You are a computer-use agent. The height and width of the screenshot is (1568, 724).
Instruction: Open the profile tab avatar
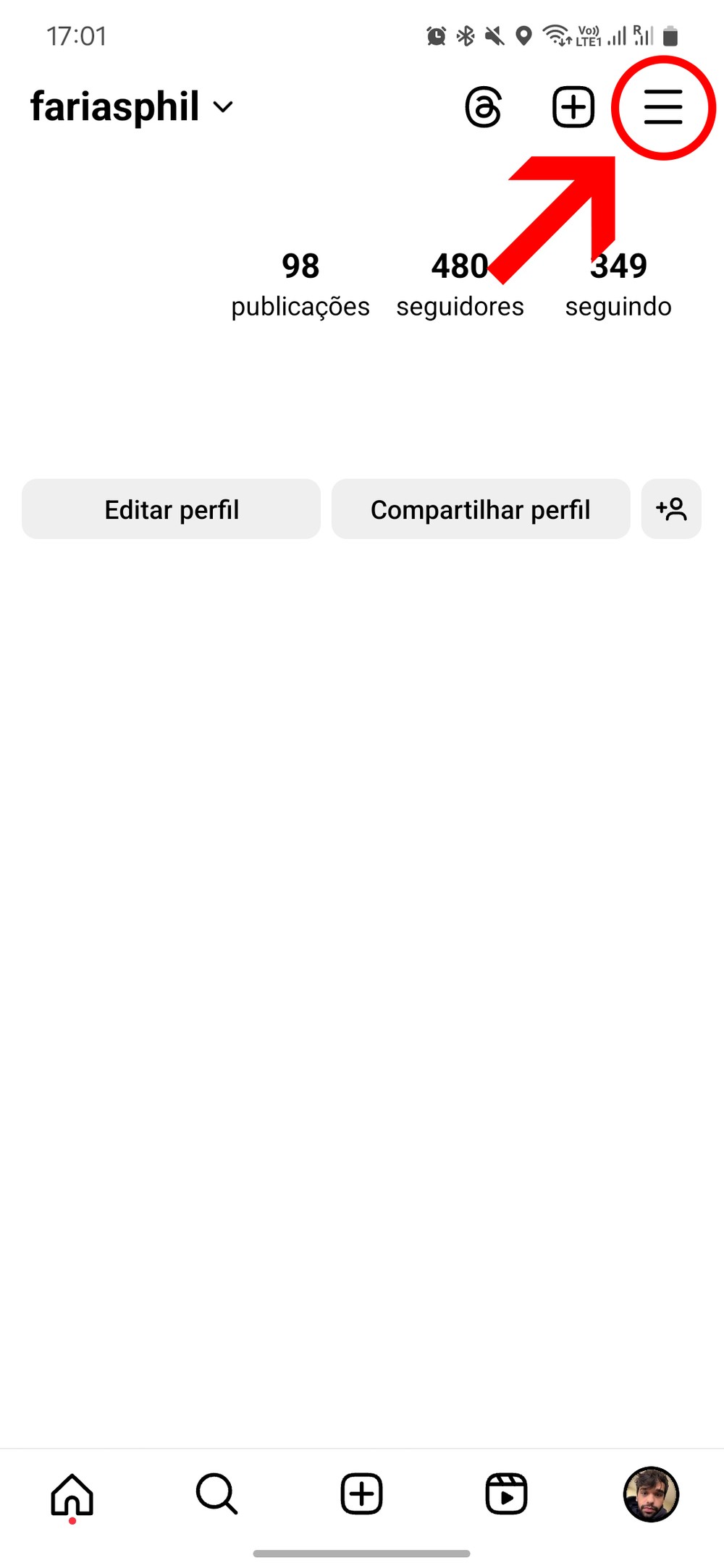(x=651, y=1493)
